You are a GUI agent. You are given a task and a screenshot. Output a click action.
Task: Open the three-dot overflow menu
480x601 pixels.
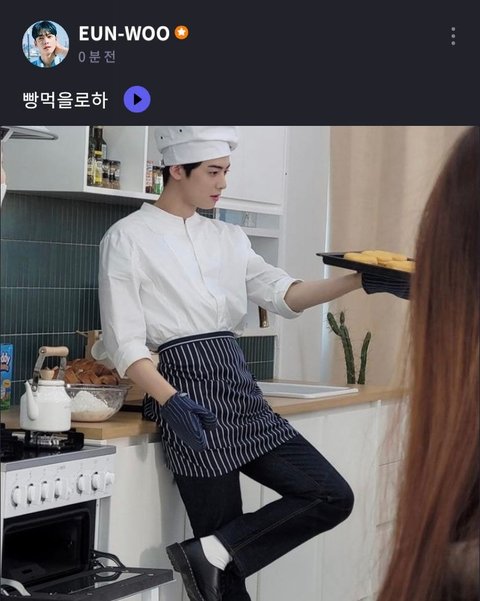click(x=453, y=36)
